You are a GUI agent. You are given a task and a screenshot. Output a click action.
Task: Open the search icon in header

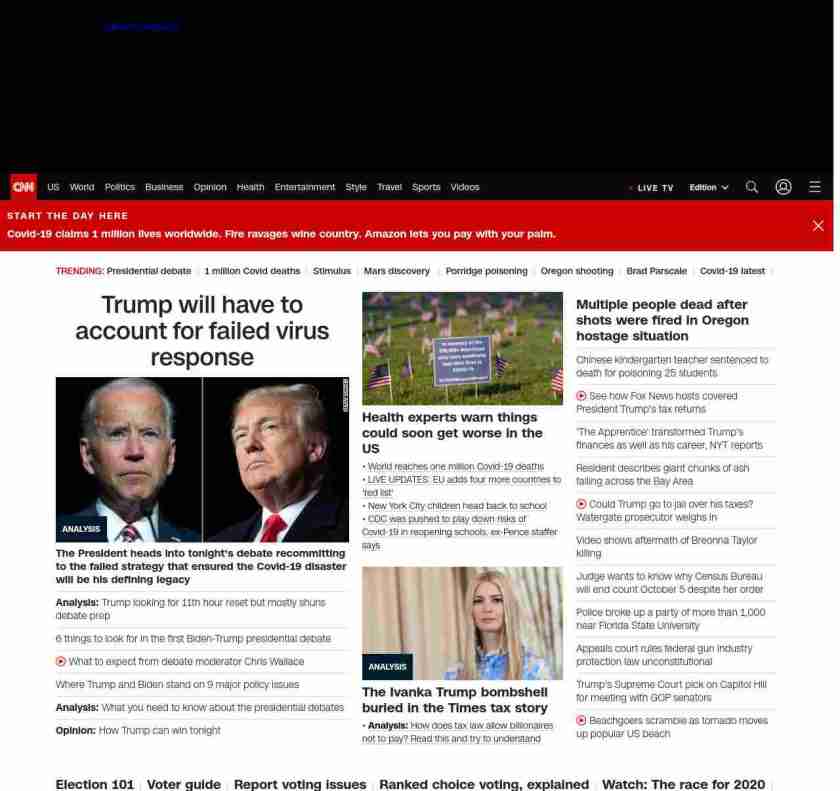(752, 187)
